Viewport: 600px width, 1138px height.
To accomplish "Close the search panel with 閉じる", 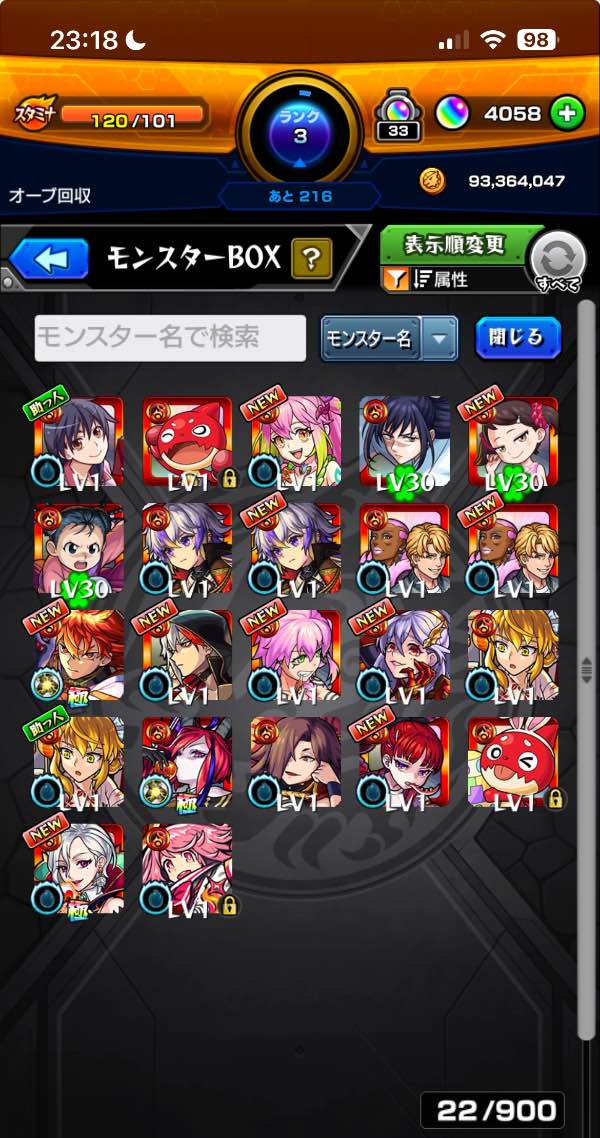I will coord(517,337).
